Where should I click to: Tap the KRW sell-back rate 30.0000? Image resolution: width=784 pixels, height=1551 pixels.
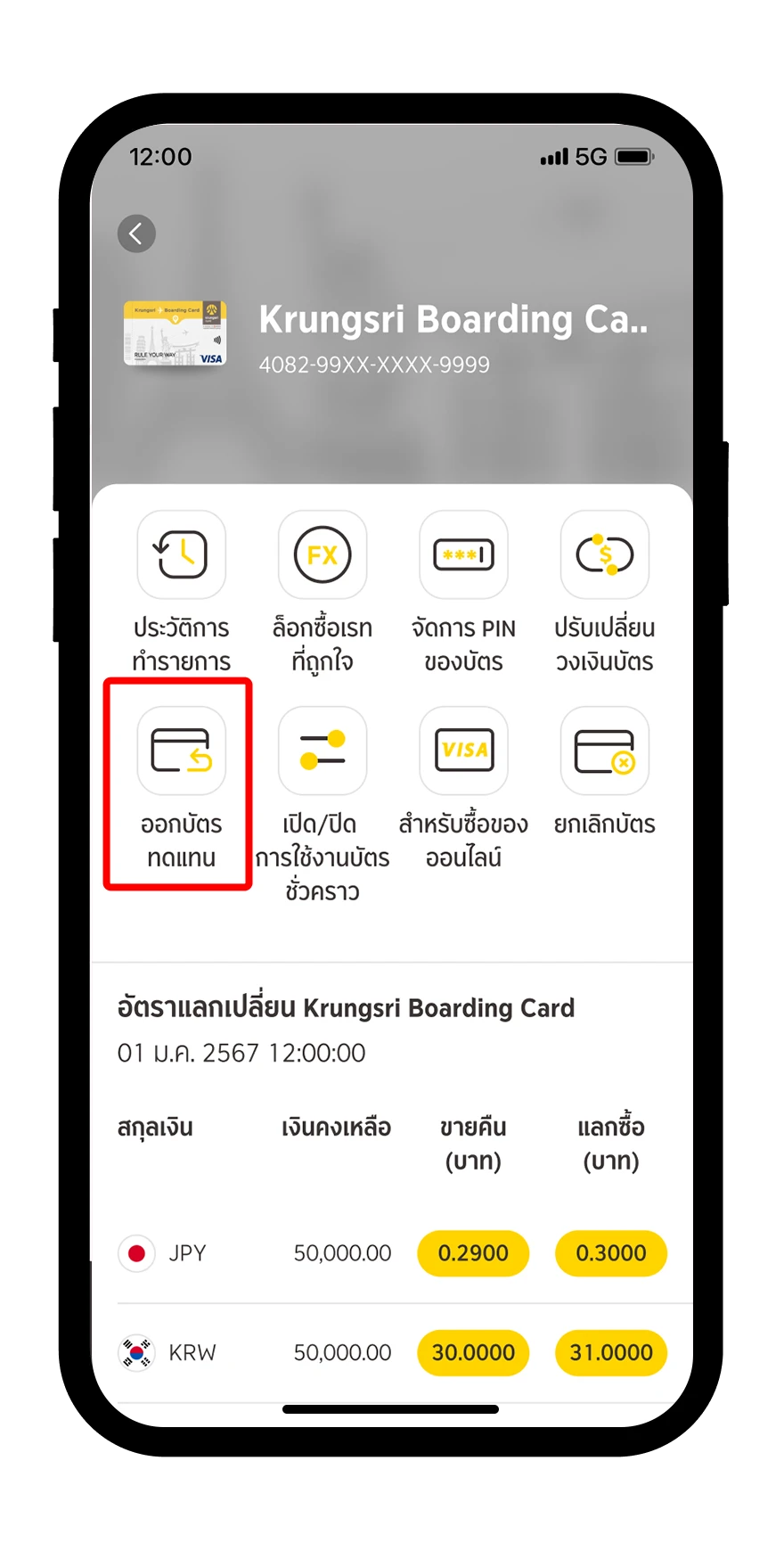pos(473,1352)
